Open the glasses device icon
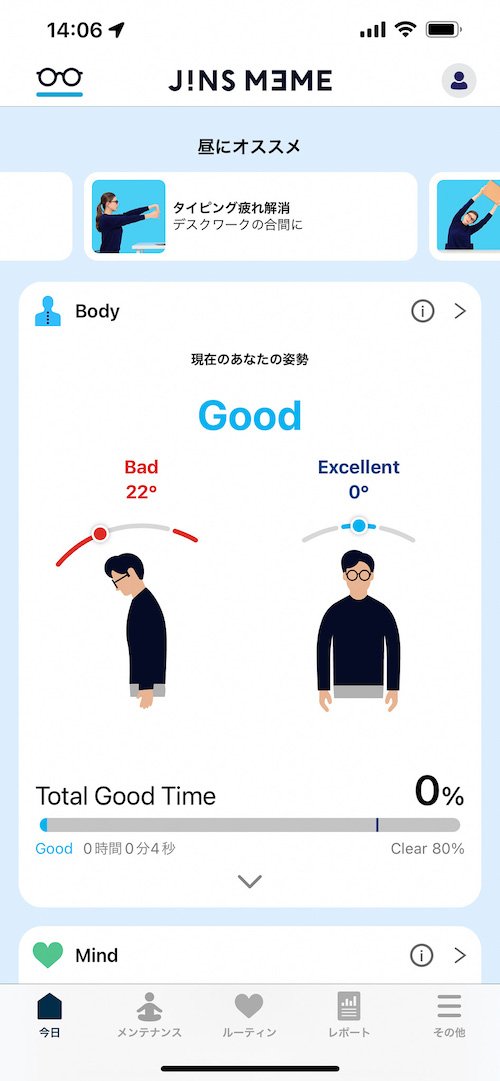500x1081 pixels. click(59, 78)
